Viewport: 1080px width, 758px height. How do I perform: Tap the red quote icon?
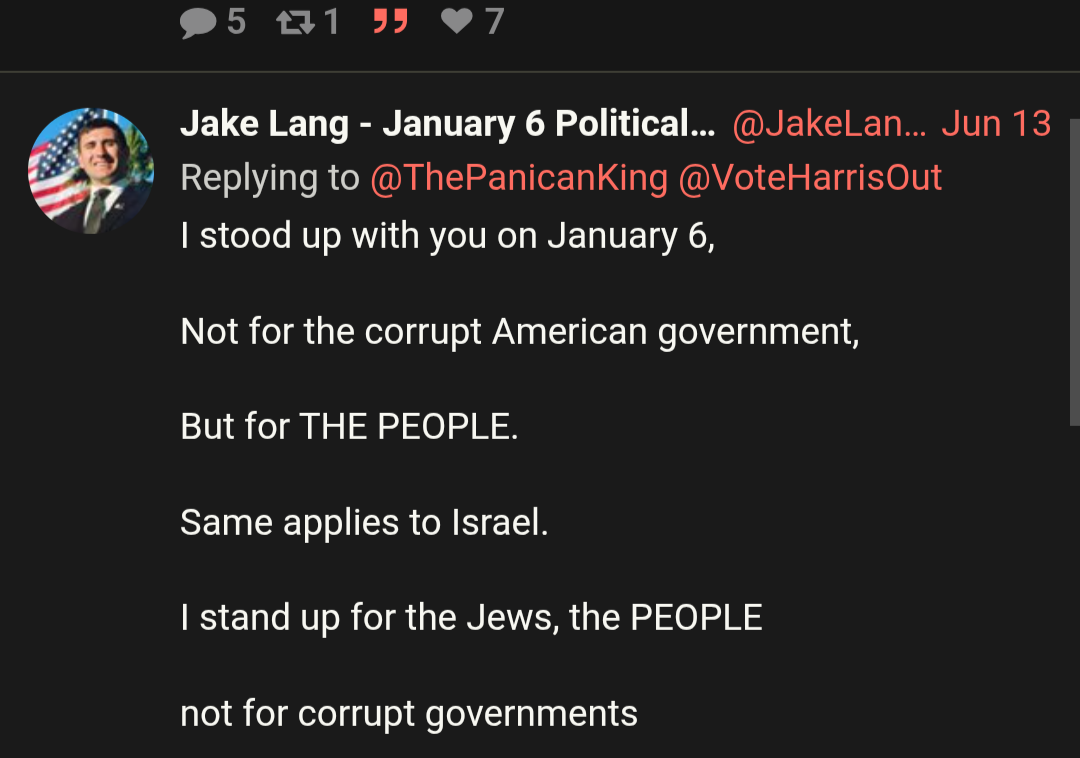tap(390, 22)
